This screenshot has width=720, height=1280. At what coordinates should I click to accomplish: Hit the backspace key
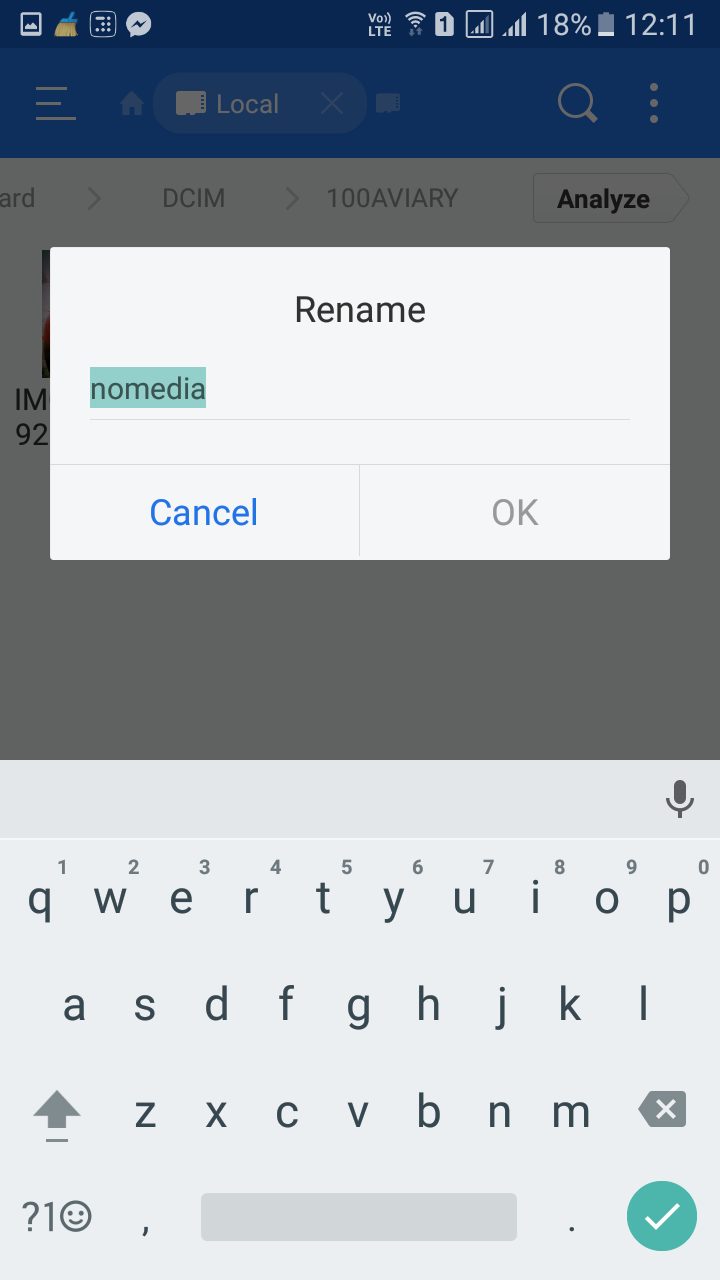[x=662, y=1109]
